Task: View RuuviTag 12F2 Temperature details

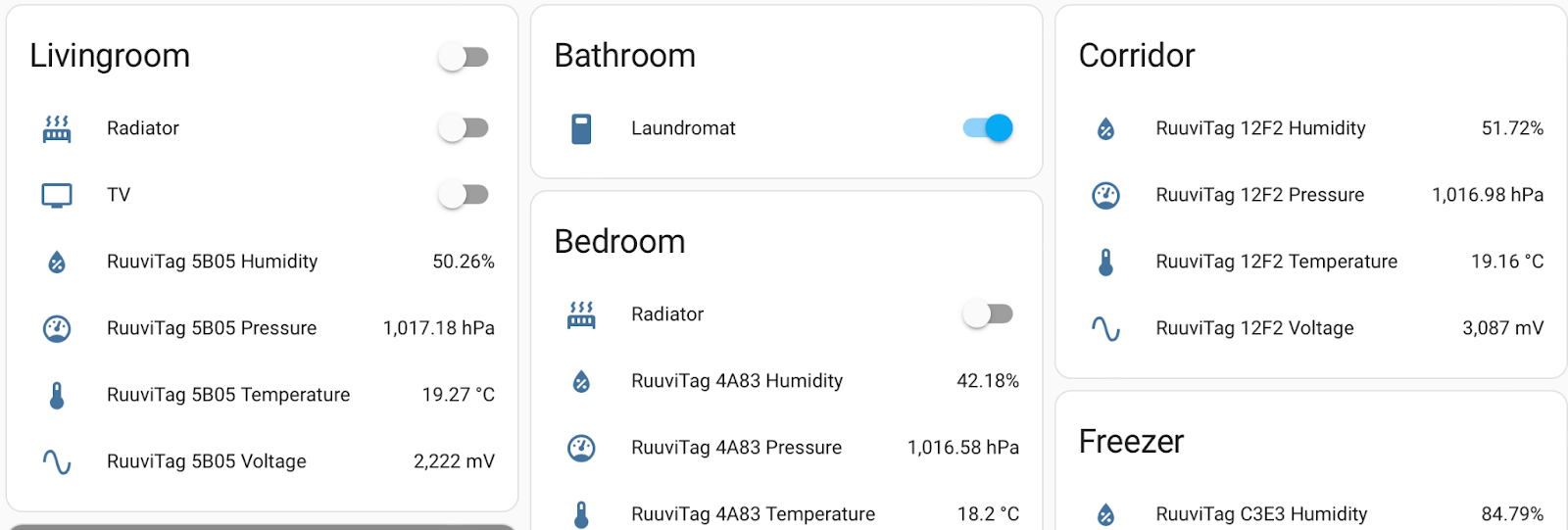Action: coord(1276,262)
